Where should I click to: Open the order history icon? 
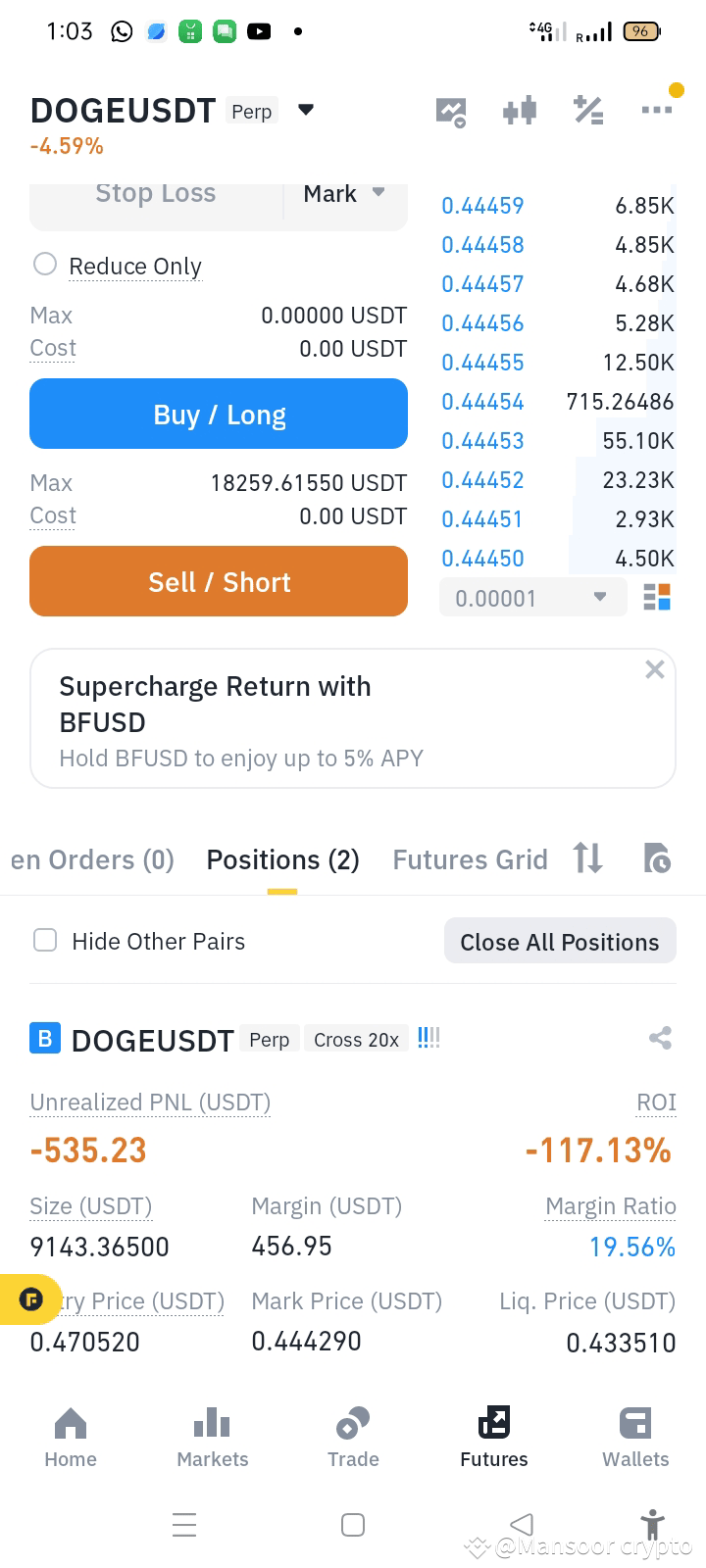click(x=657, y=858)
